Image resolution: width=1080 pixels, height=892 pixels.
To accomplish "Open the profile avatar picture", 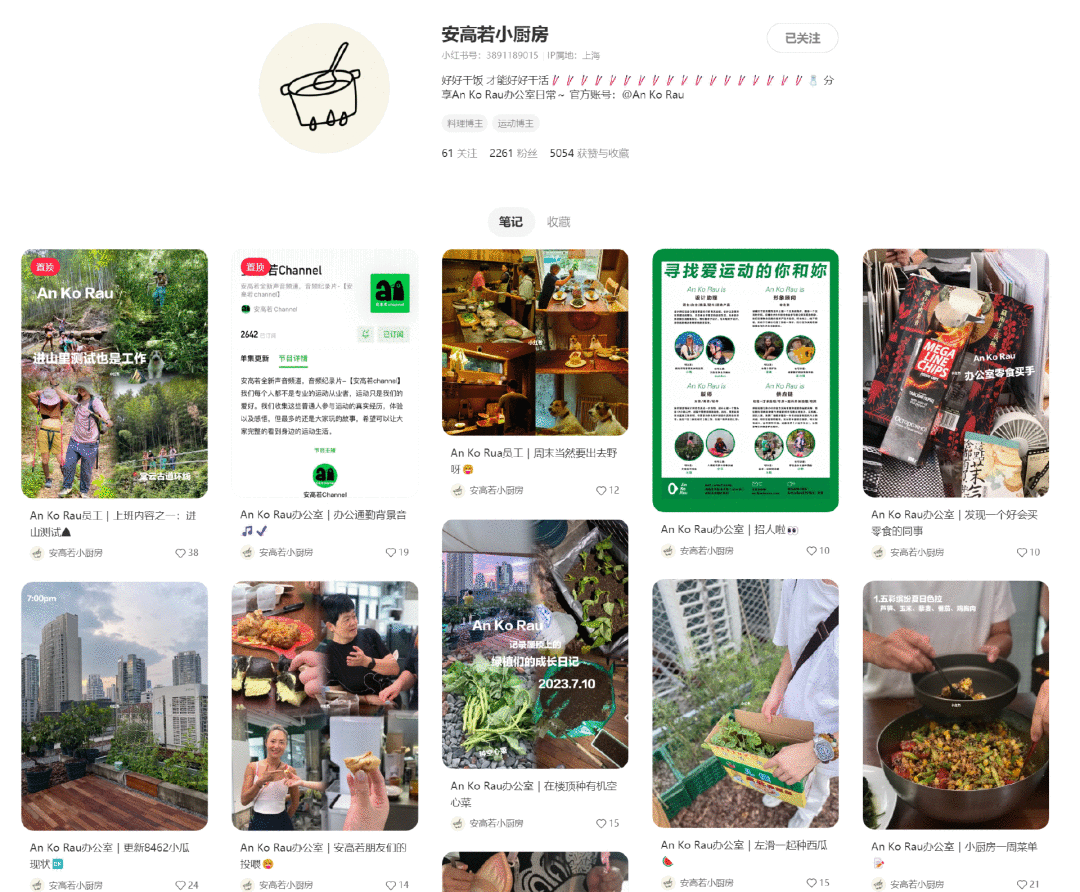I will 323,88.
